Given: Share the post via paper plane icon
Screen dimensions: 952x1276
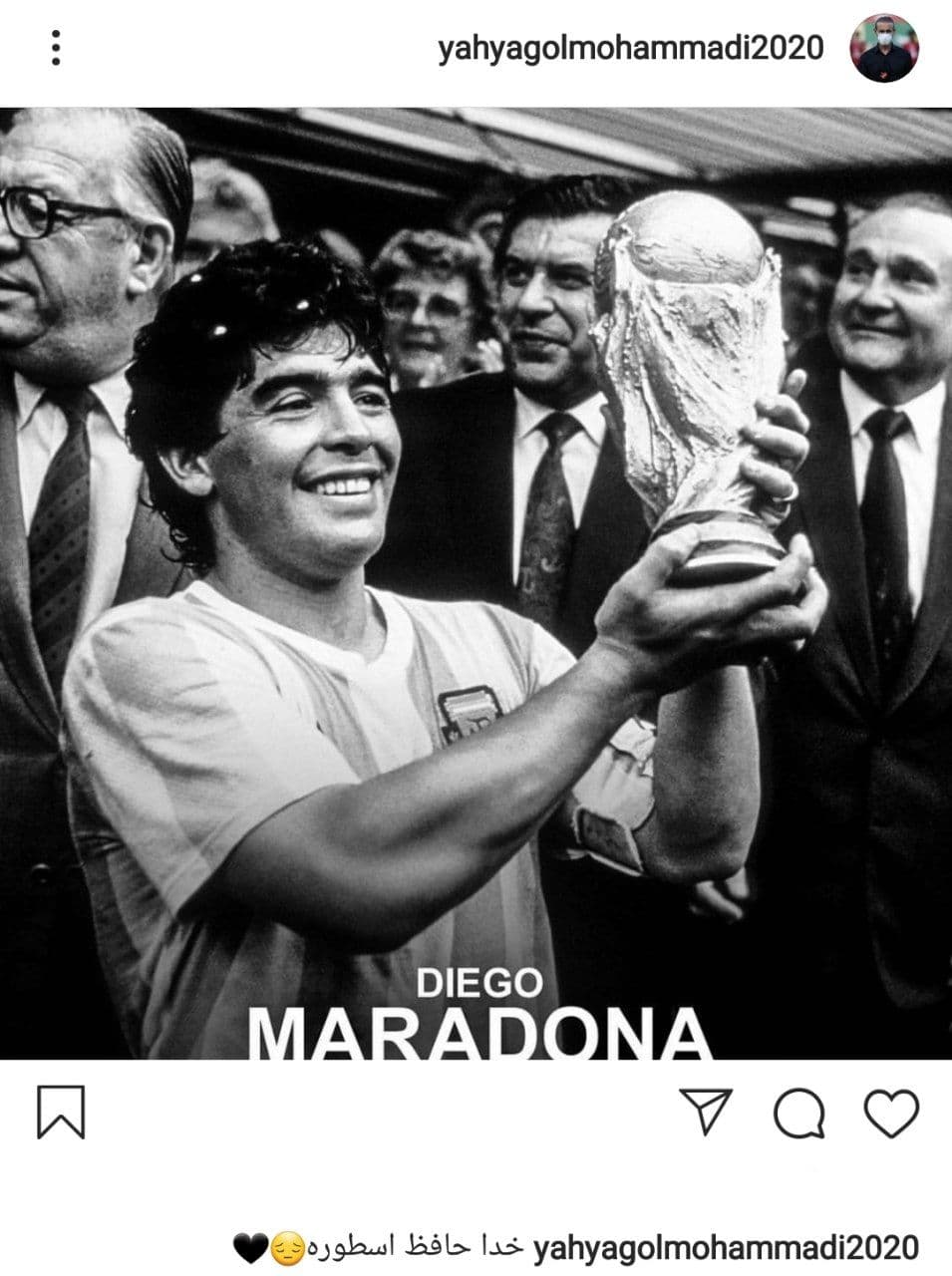Looking at the screenshot, I should coord(706,1111).
